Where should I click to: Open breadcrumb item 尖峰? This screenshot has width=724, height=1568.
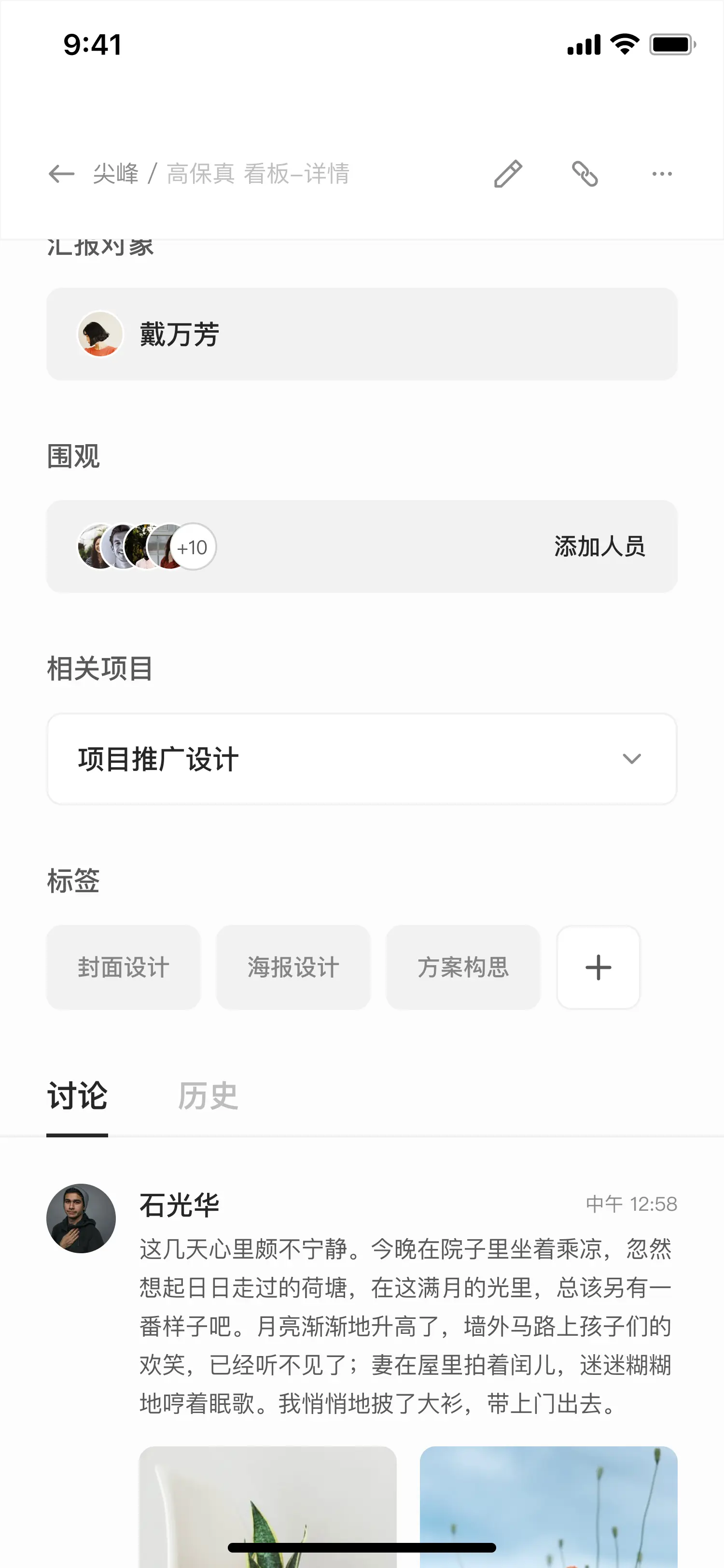(118, 172)
